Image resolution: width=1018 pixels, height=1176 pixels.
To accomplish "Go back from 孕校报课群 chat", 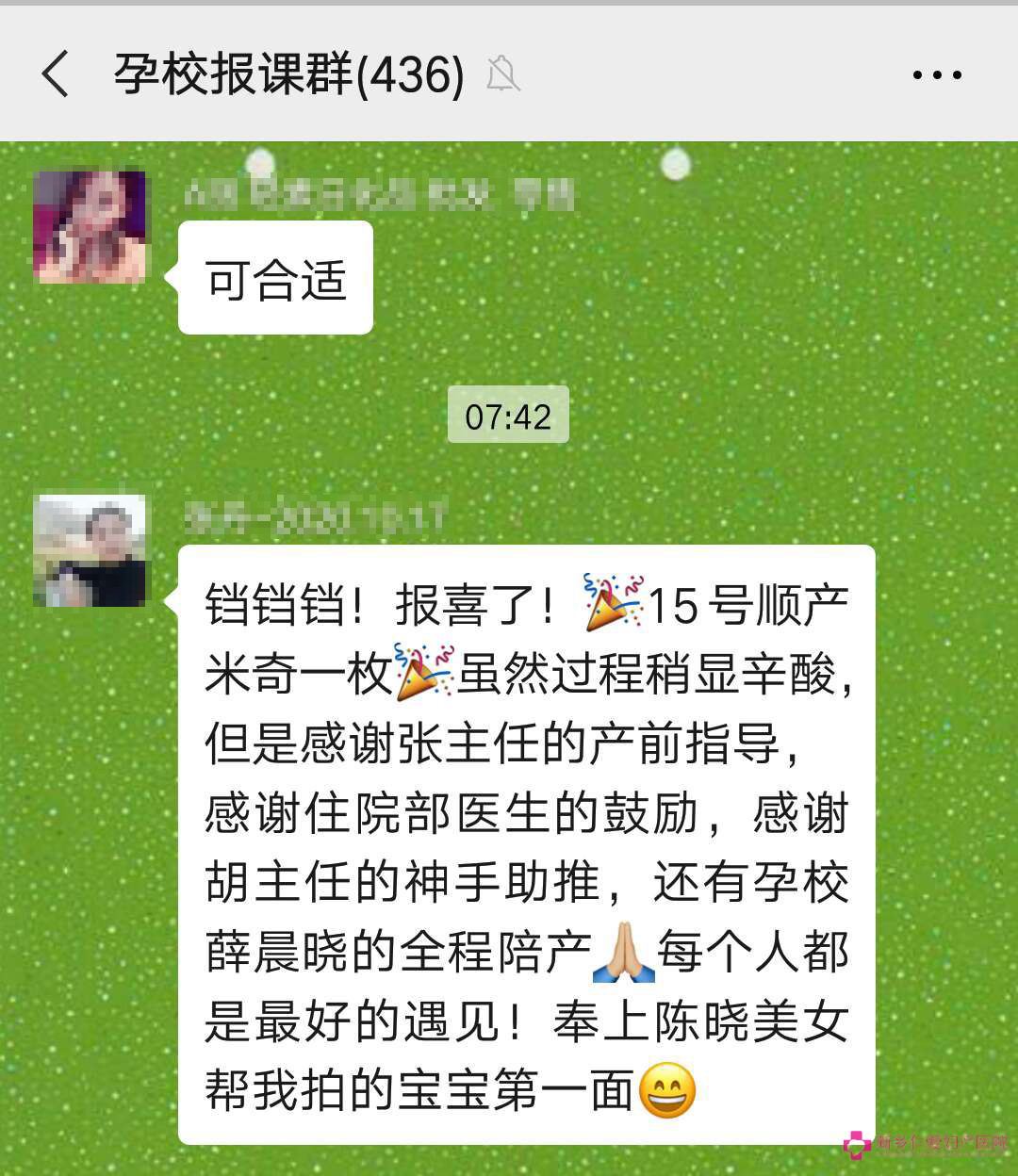I will tap(56, 73).
